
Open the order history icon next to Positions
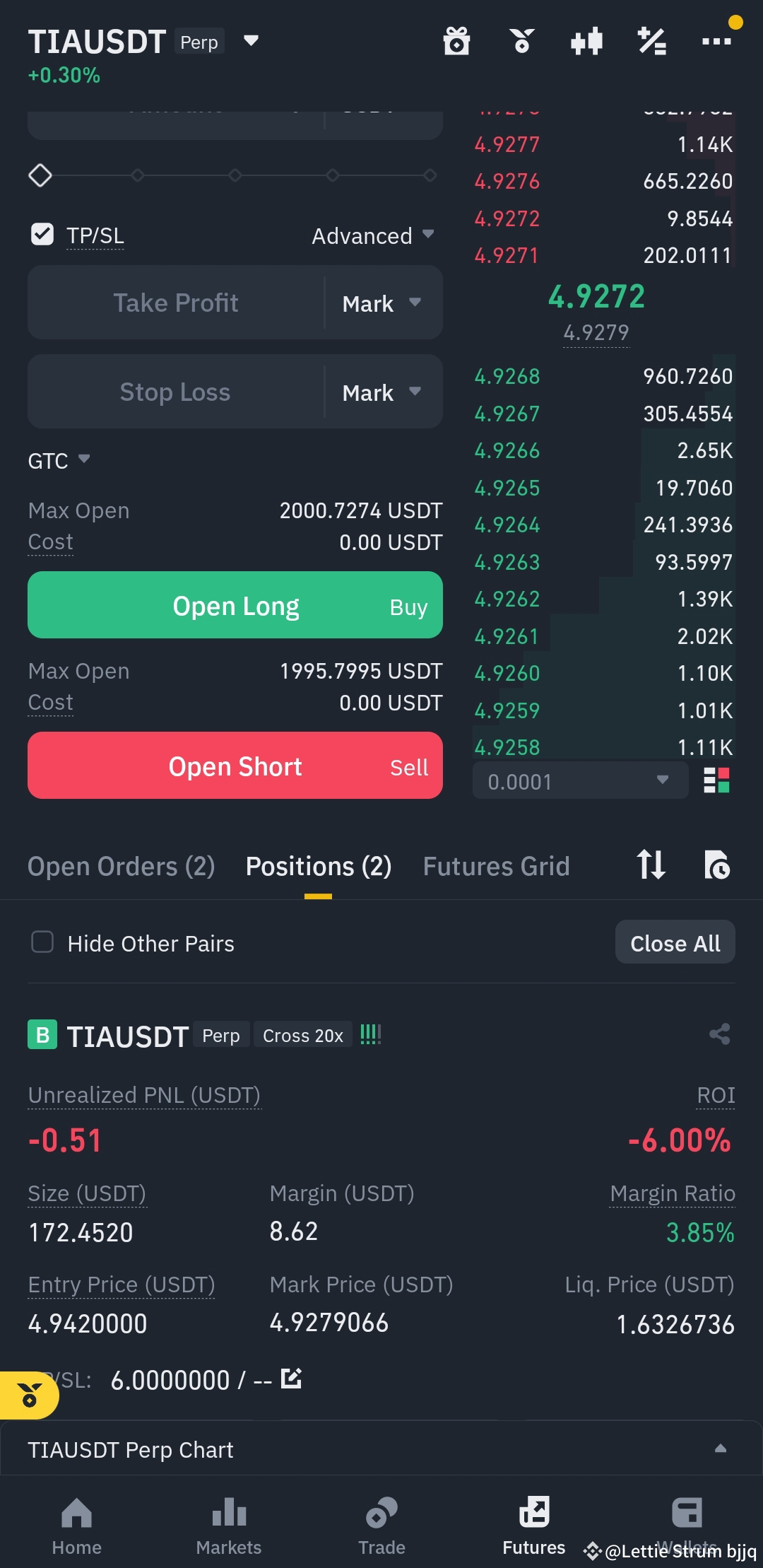pyautogui.click(x=716, y=865)
